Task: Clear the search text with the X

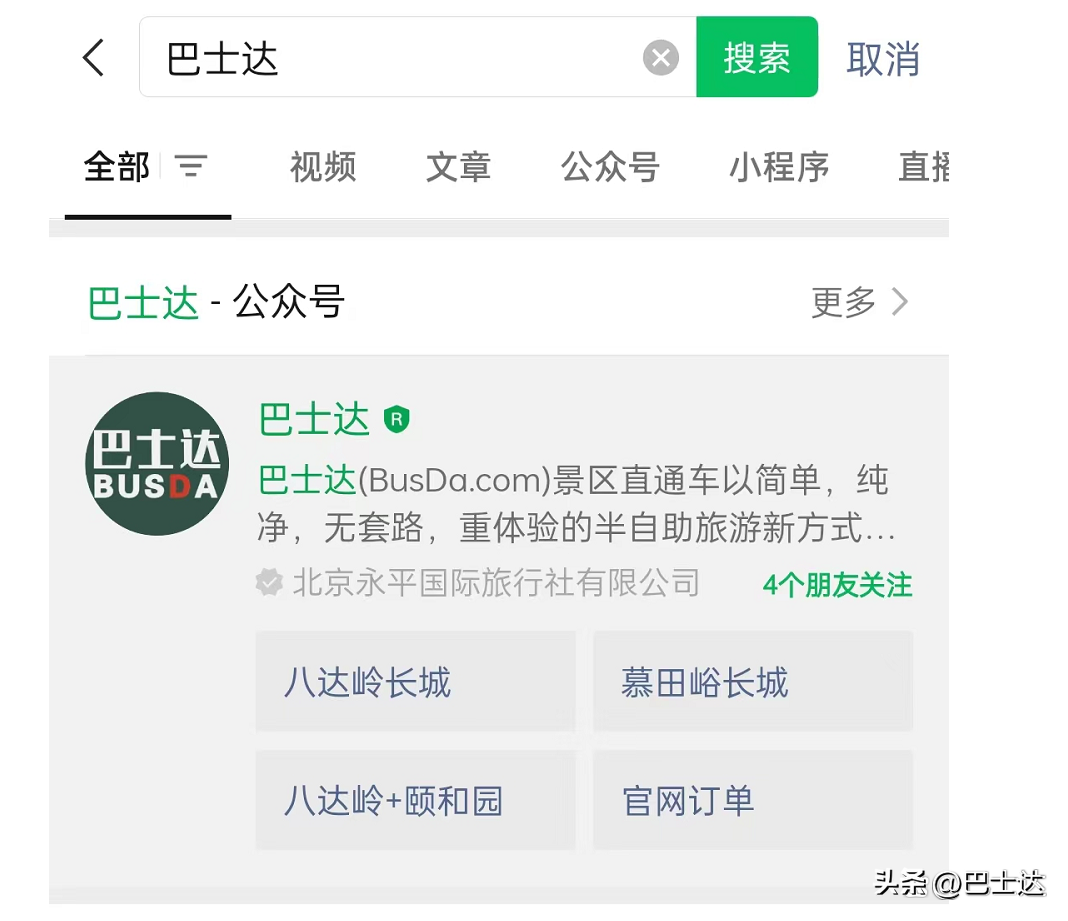Action: [x=660, y=58]
